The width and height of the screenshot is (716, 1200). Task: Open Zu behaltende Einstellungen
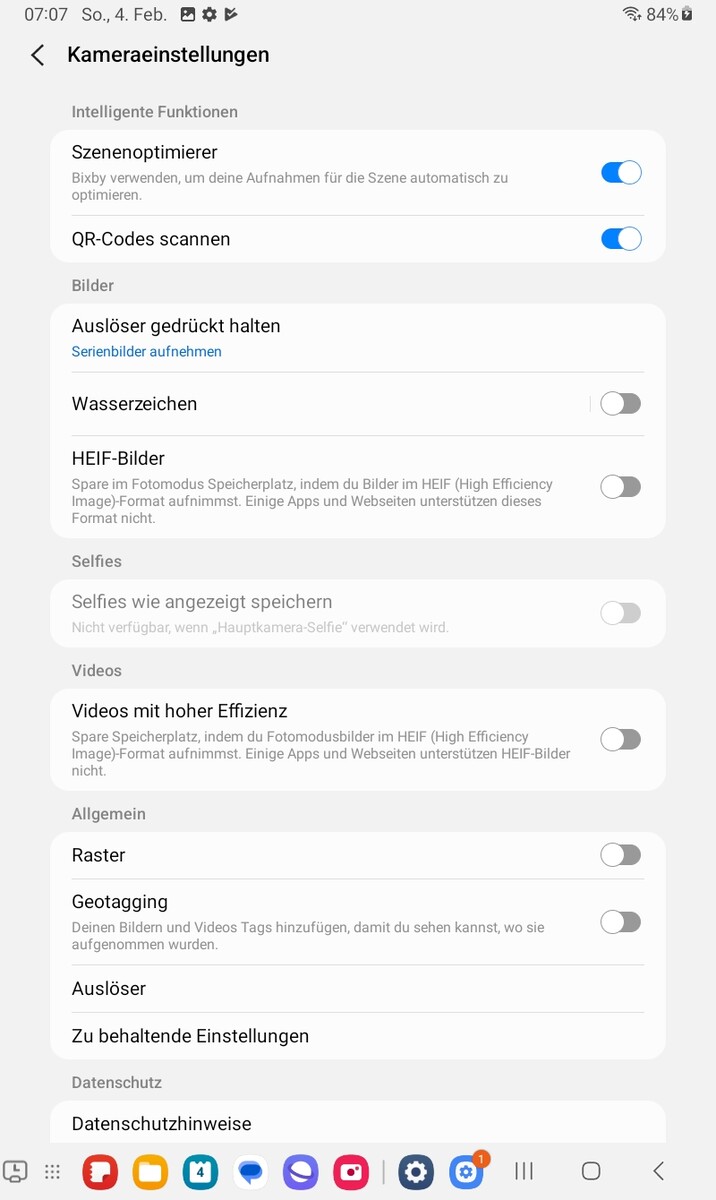[300, 1036]
